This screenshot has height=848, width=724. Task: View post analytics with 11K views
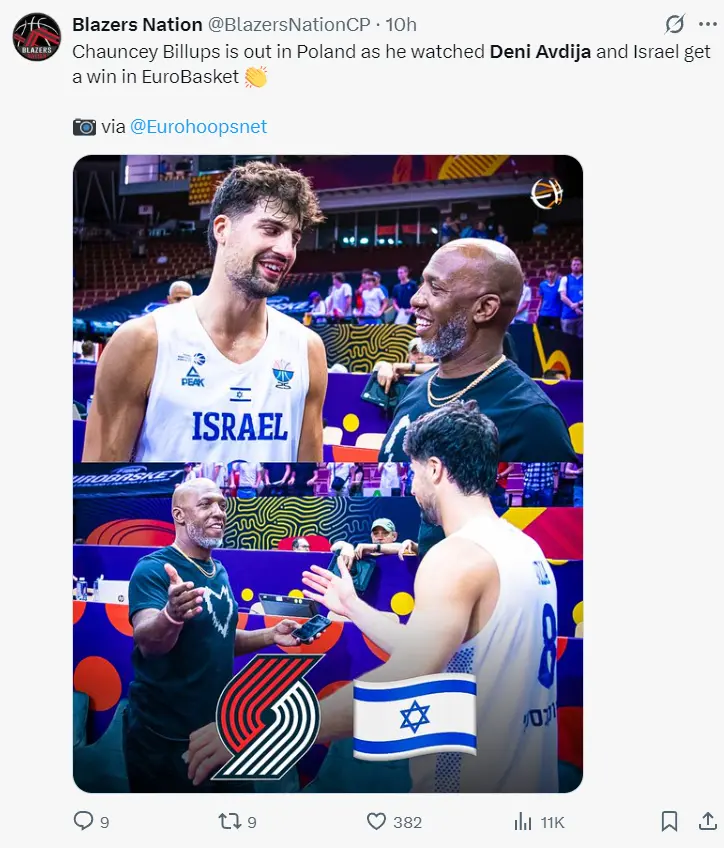point(523,821)
